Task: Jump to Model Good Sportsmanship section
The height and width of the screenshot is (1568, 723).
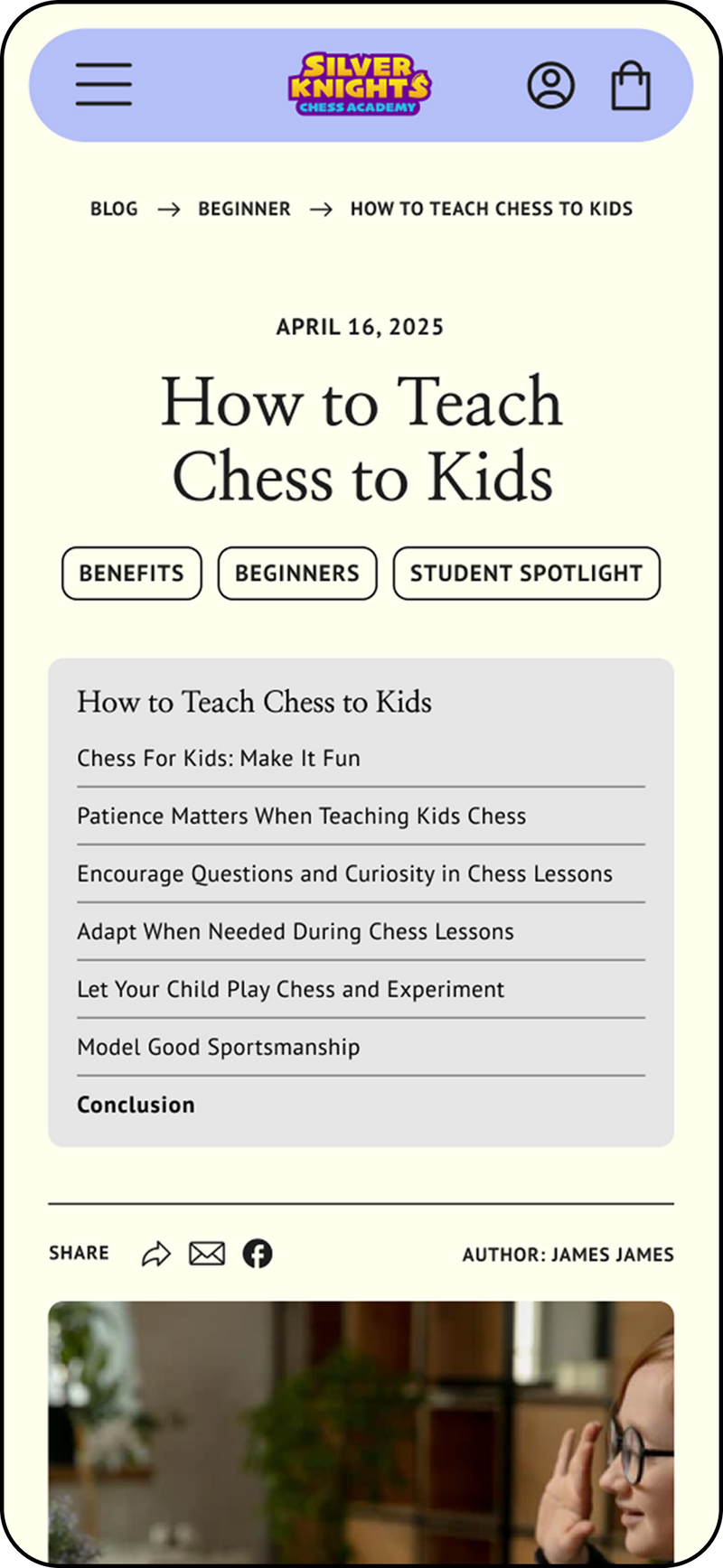Action: [x=218, y=1047]
